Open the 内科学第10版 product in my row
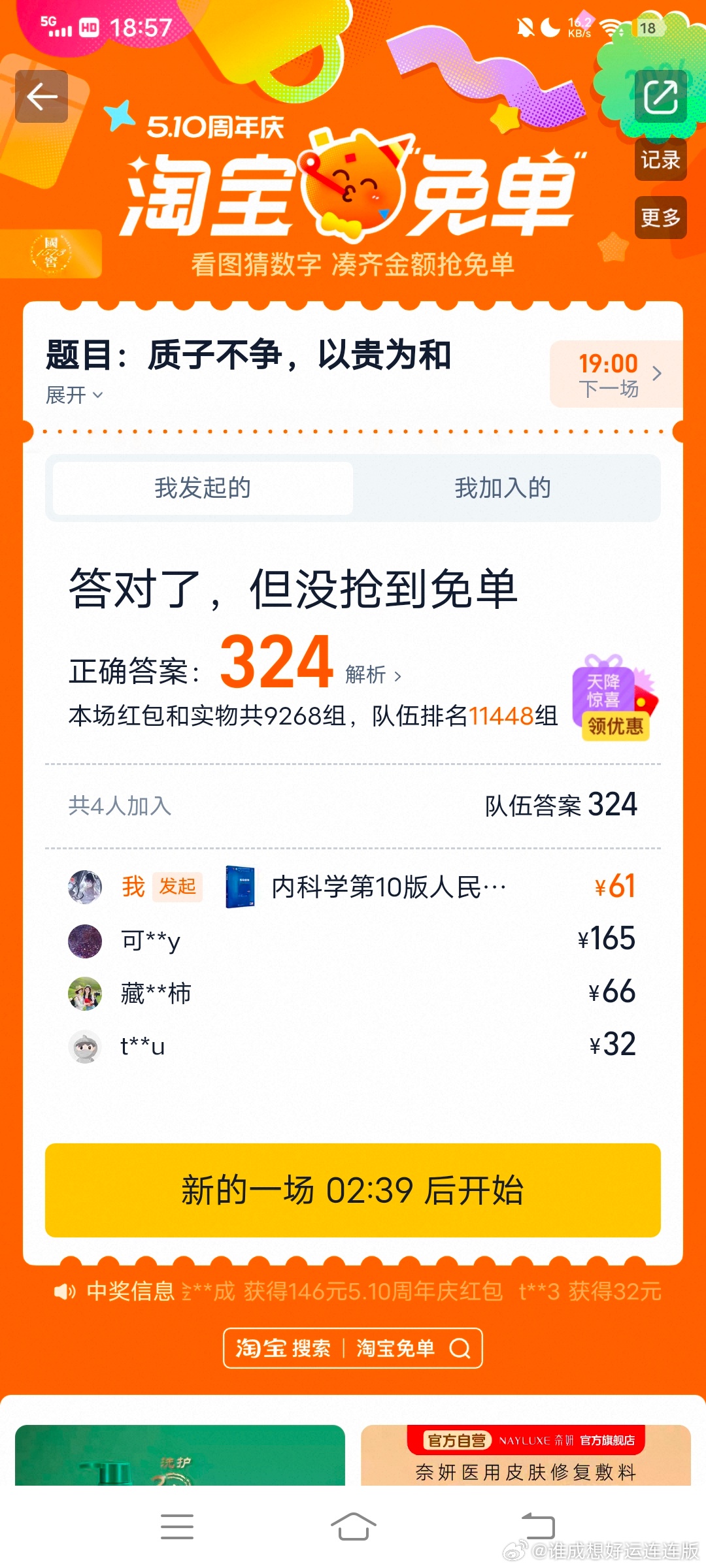This screenshot has width=706, height=1568. [x=366, y=887]
